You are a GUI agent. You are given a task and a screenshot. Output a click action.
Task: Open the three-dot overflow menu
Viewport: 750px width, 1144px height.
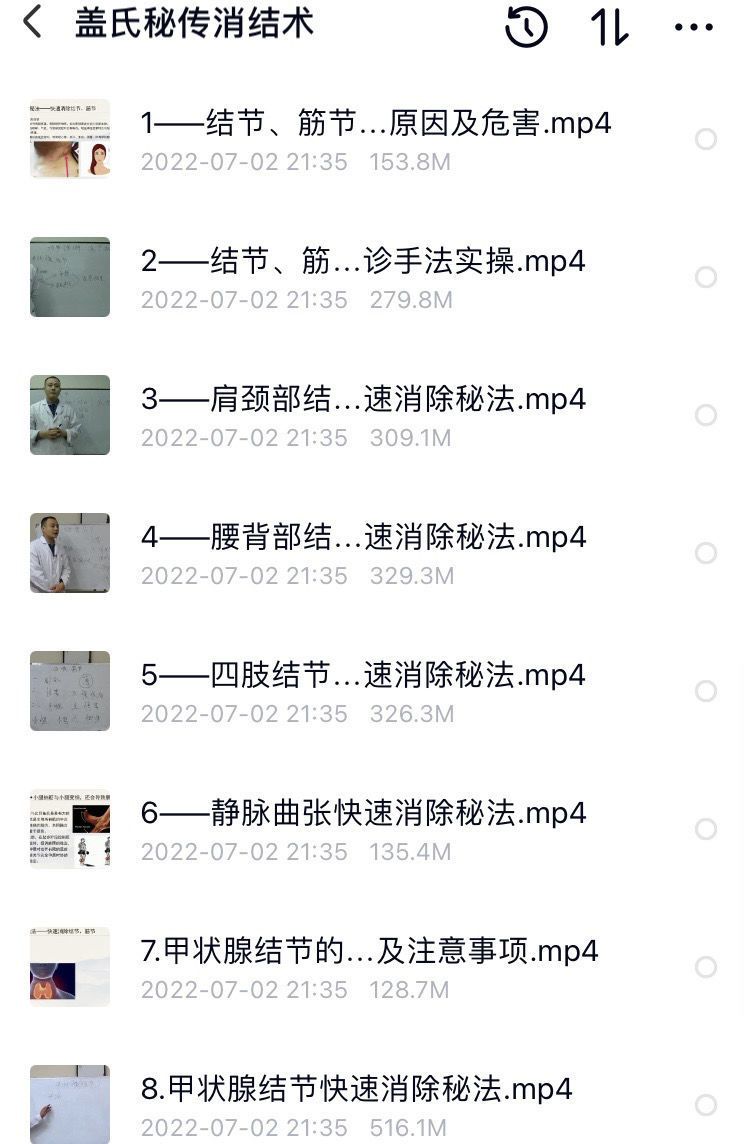tap(694, 27)
